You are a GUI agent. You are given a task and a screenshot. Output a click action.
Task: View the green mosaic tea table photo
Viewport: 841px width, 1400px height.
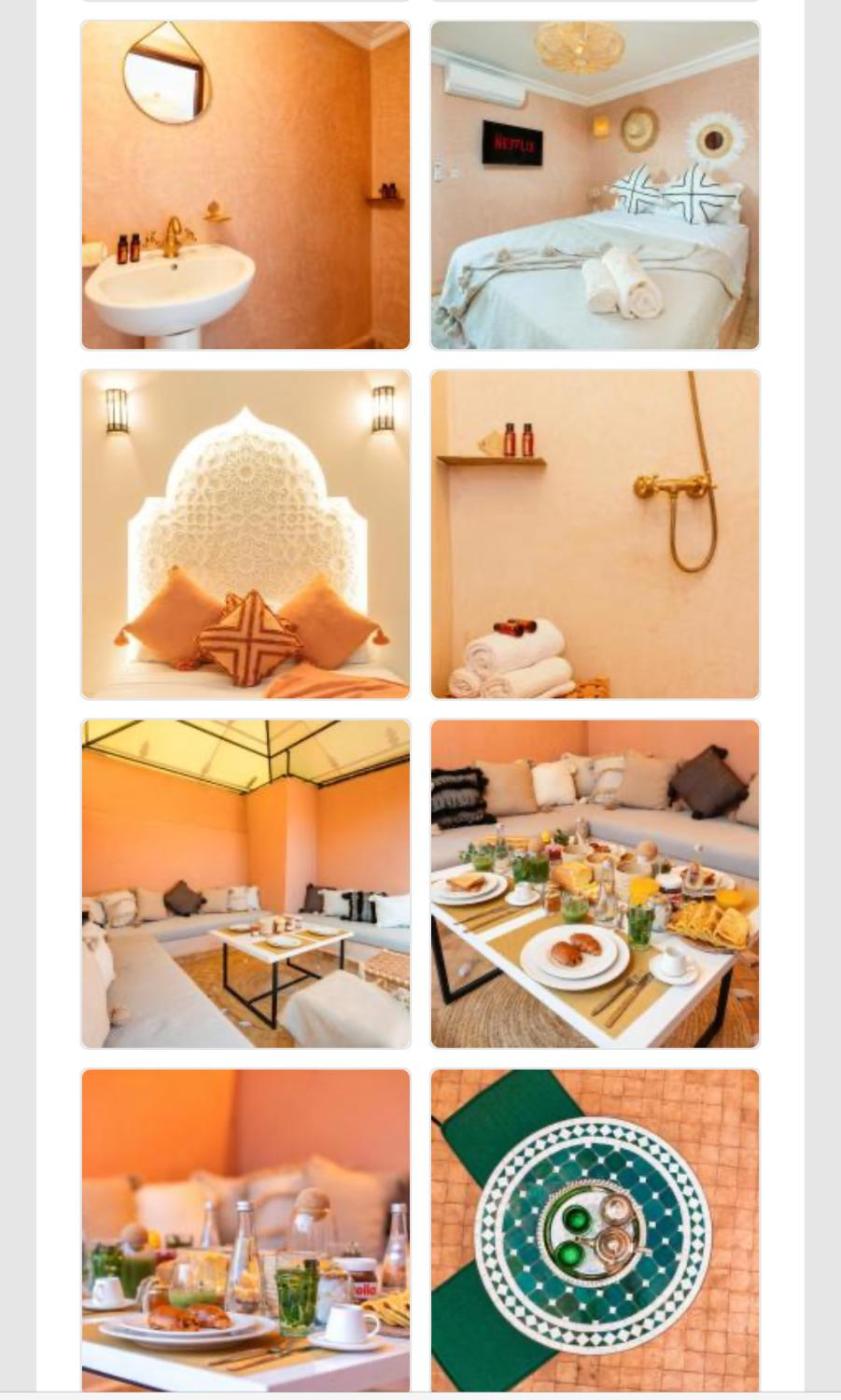pos(594,1228)
